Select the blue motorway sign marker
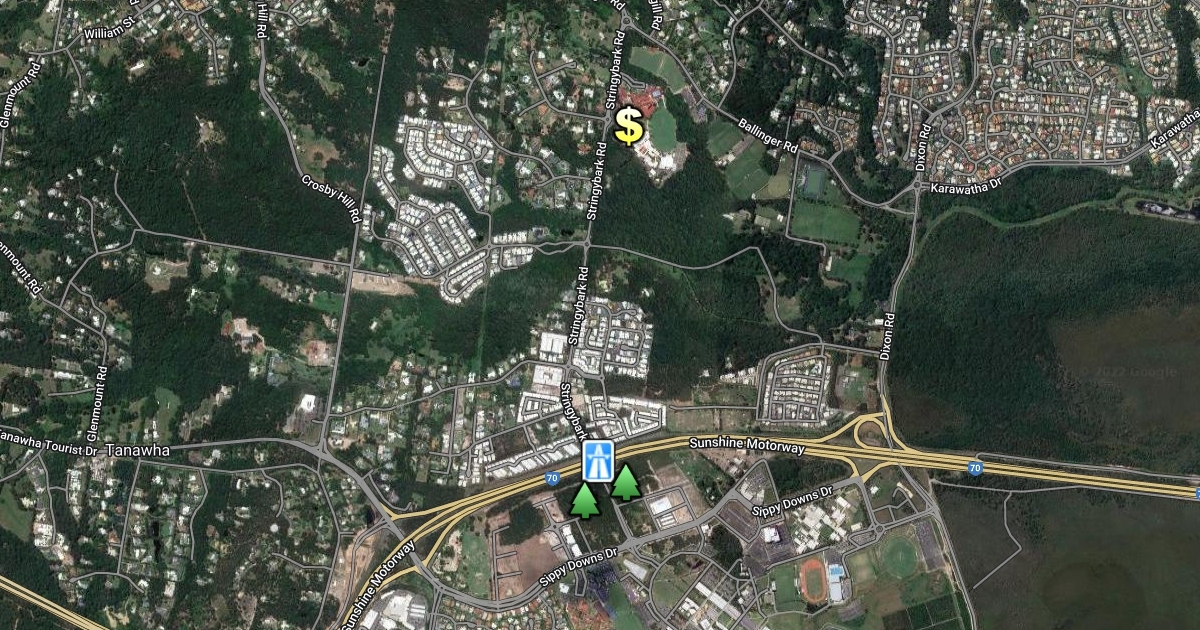This screenshot has height=630, width=1200. tap(599, 462)
